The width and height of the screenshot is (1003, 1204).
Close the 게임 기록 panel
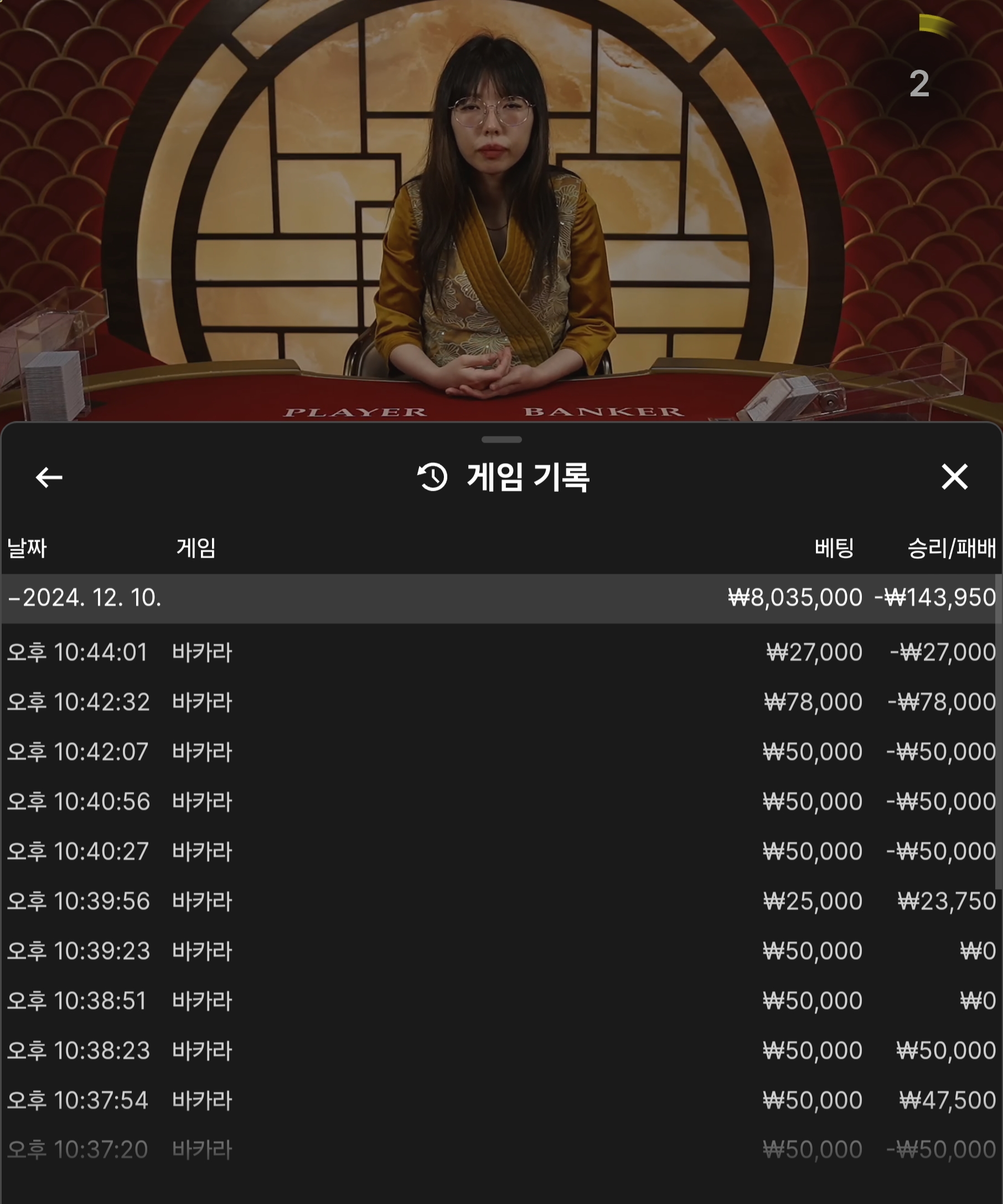click(x=954, y=477)
